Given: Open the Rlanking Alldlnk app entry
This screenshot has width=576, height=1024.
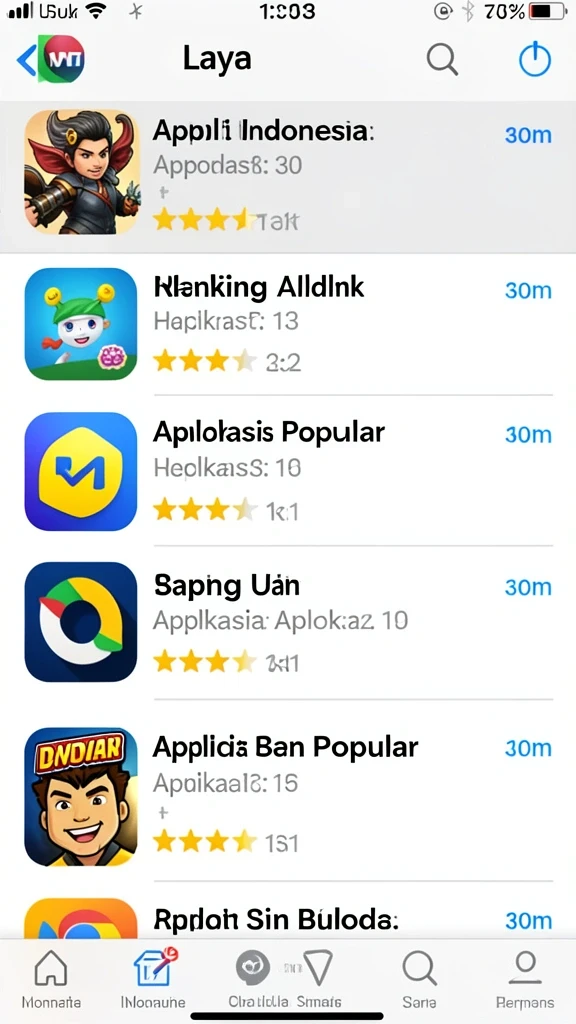Looking at the screenshot, I should (x=288, y=324).
